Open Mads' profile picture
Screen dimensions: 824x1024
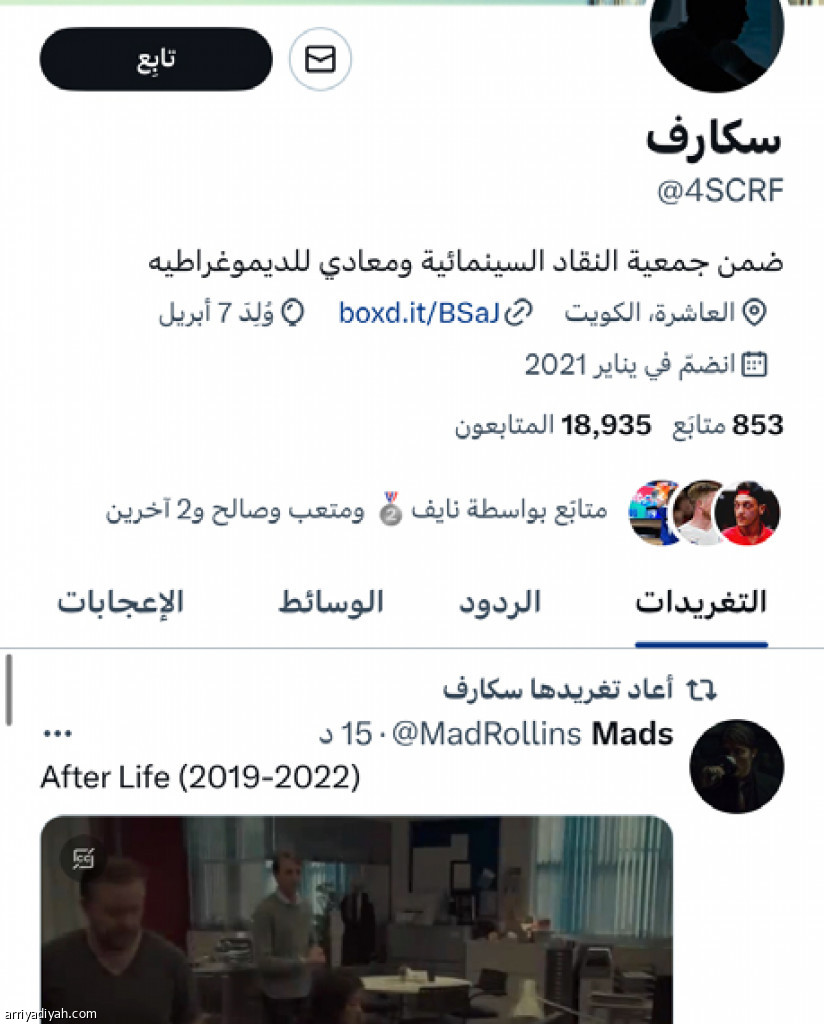(737, 766)
